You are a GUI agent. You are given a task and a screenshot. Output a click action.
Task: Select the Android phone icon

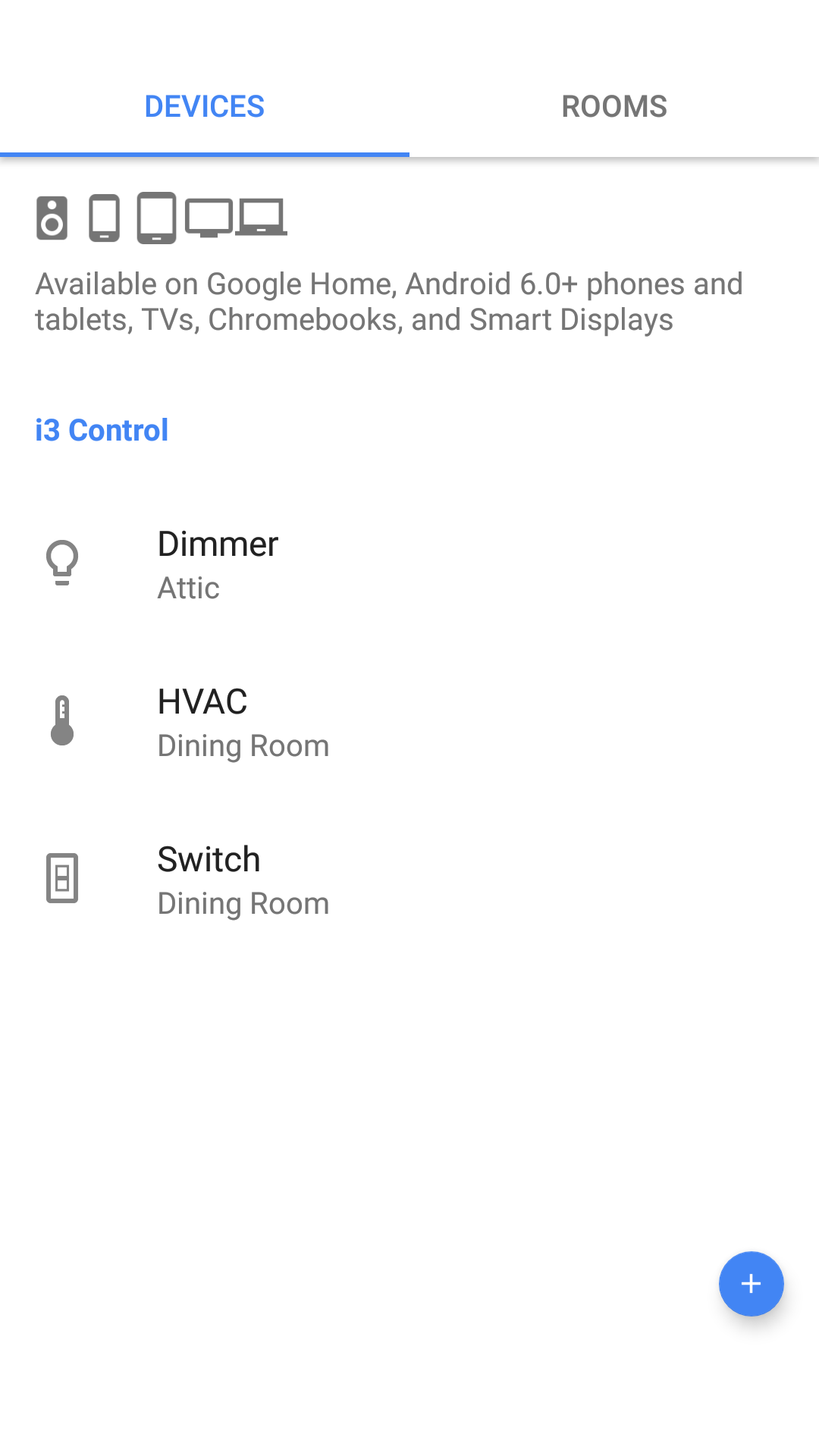[103, 218]
